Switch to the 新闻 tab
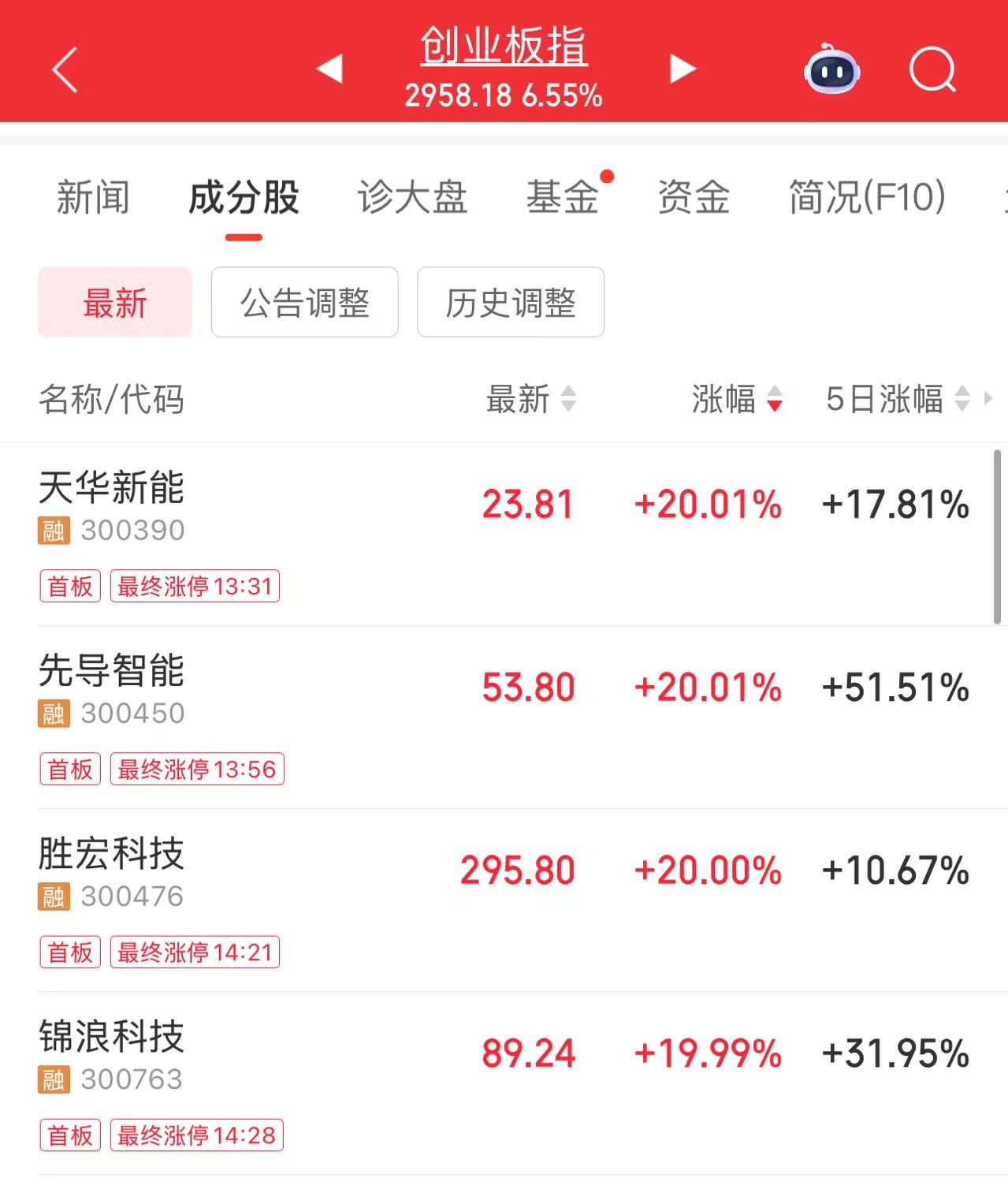1008x1189 pixels. coord(93,197)
